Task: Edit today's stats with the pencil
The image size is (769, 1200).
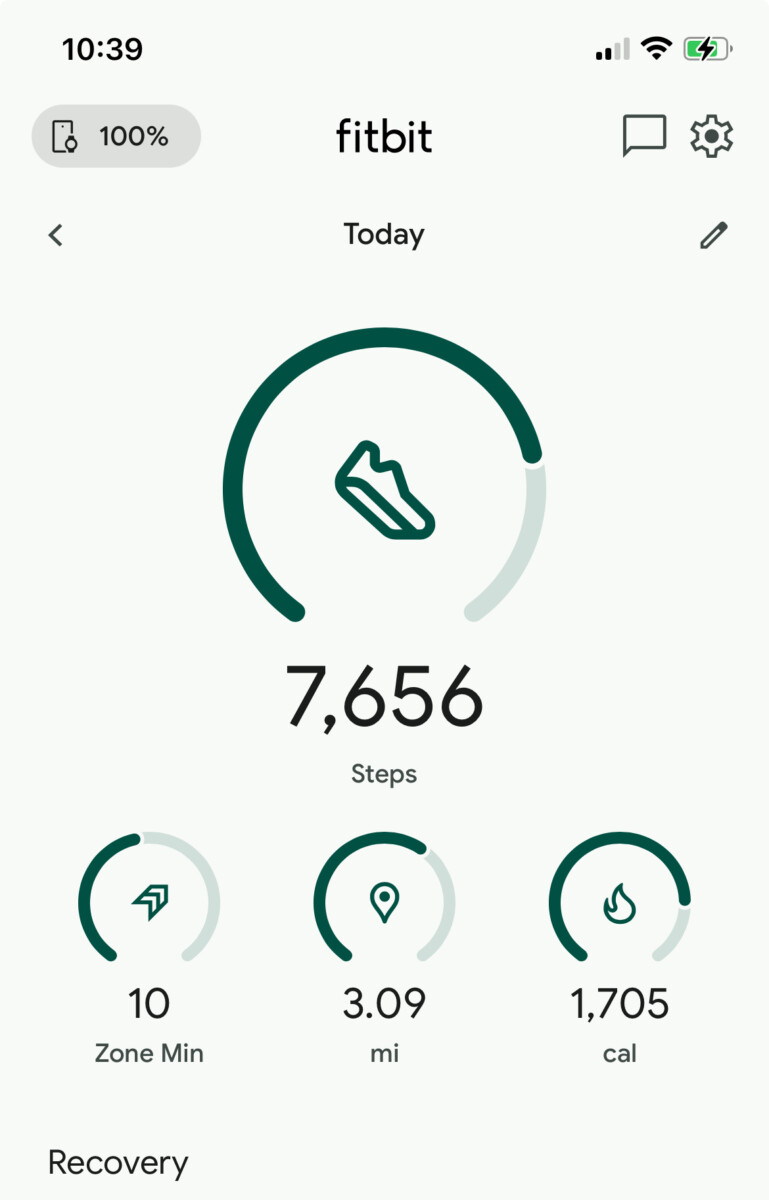Action: (x=713, y=235)
